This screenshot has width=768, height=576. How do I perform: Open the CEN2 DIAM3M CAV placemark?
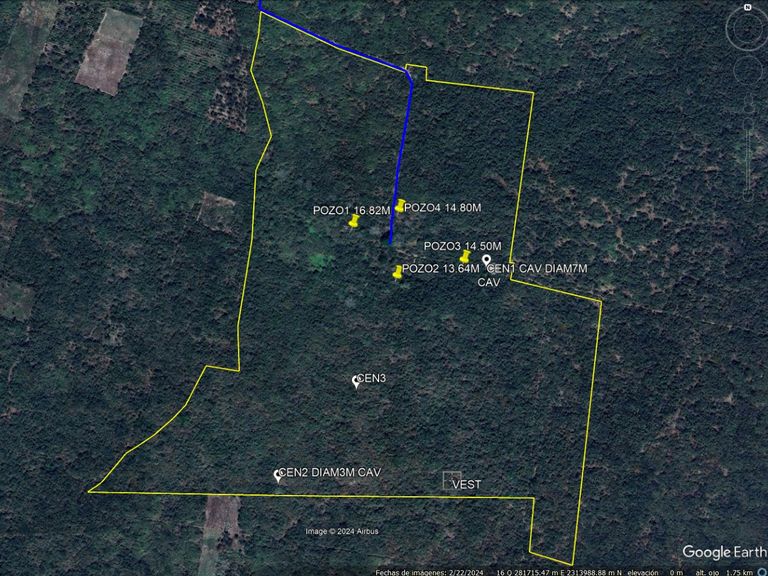coord(278,476)
